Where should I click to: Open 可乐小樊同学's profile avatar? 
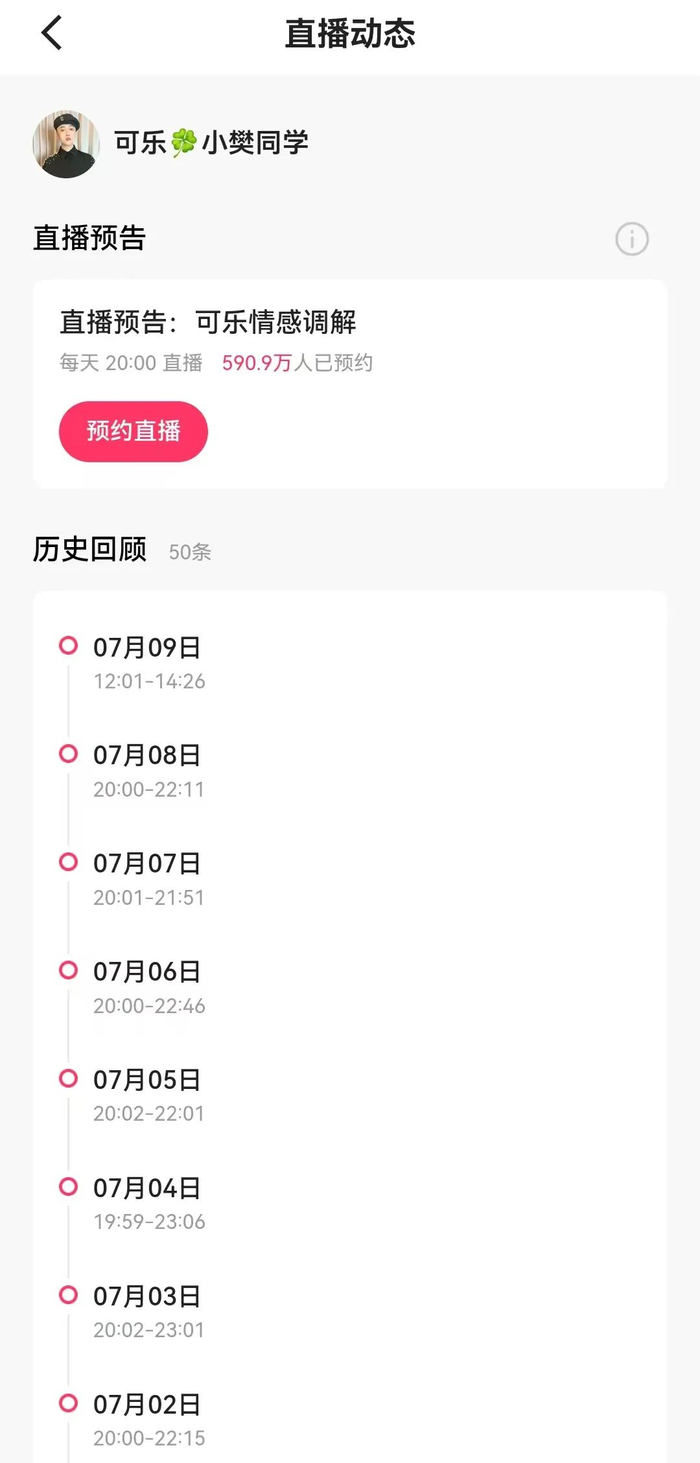(x=66, y=144)
